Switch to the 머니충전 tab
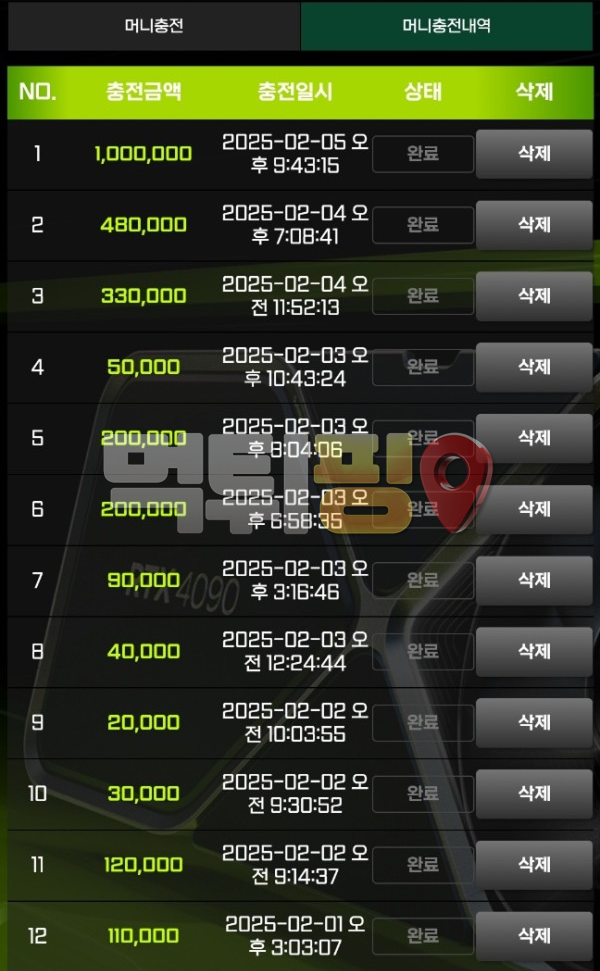 (x=153, y=26)
